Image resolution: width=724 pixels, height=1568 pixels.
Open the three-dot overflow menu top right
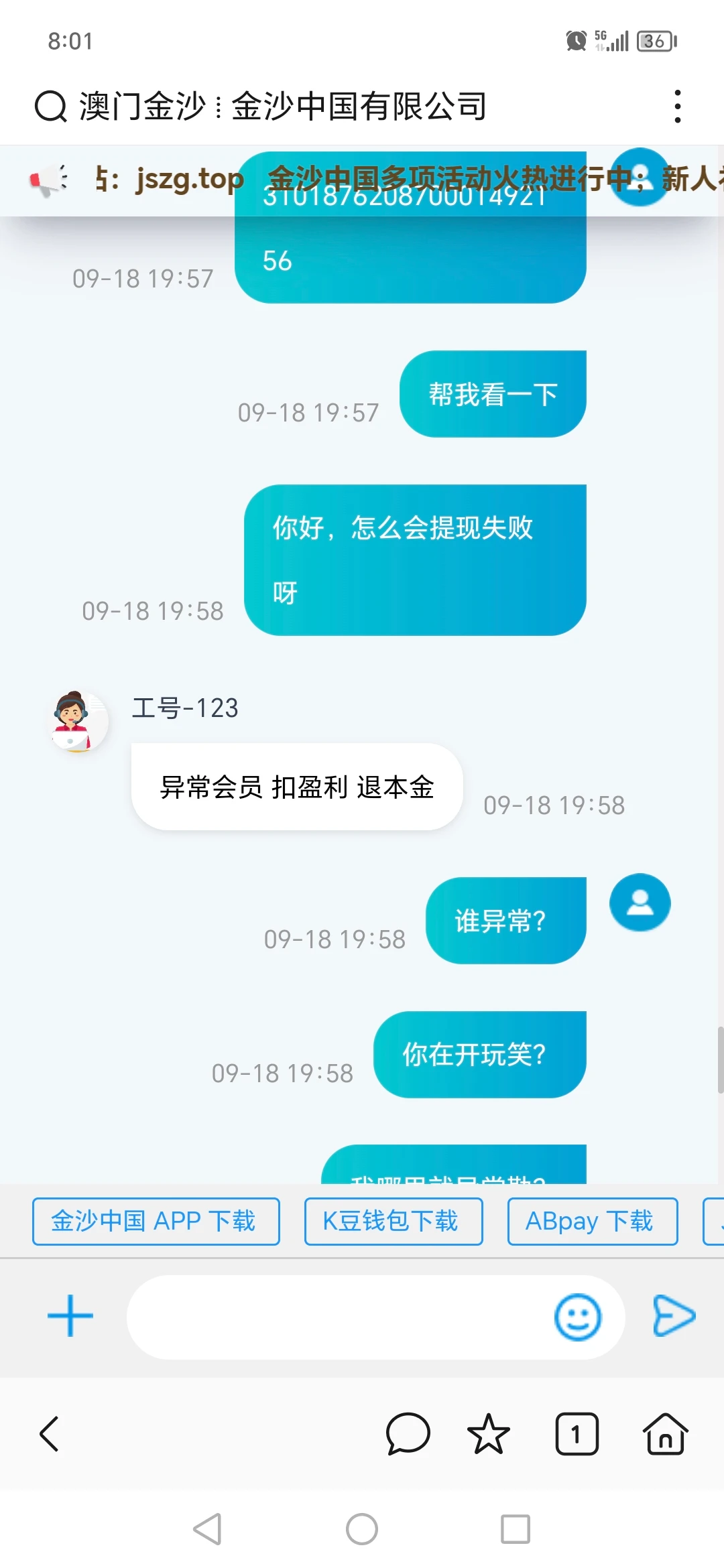676,105
